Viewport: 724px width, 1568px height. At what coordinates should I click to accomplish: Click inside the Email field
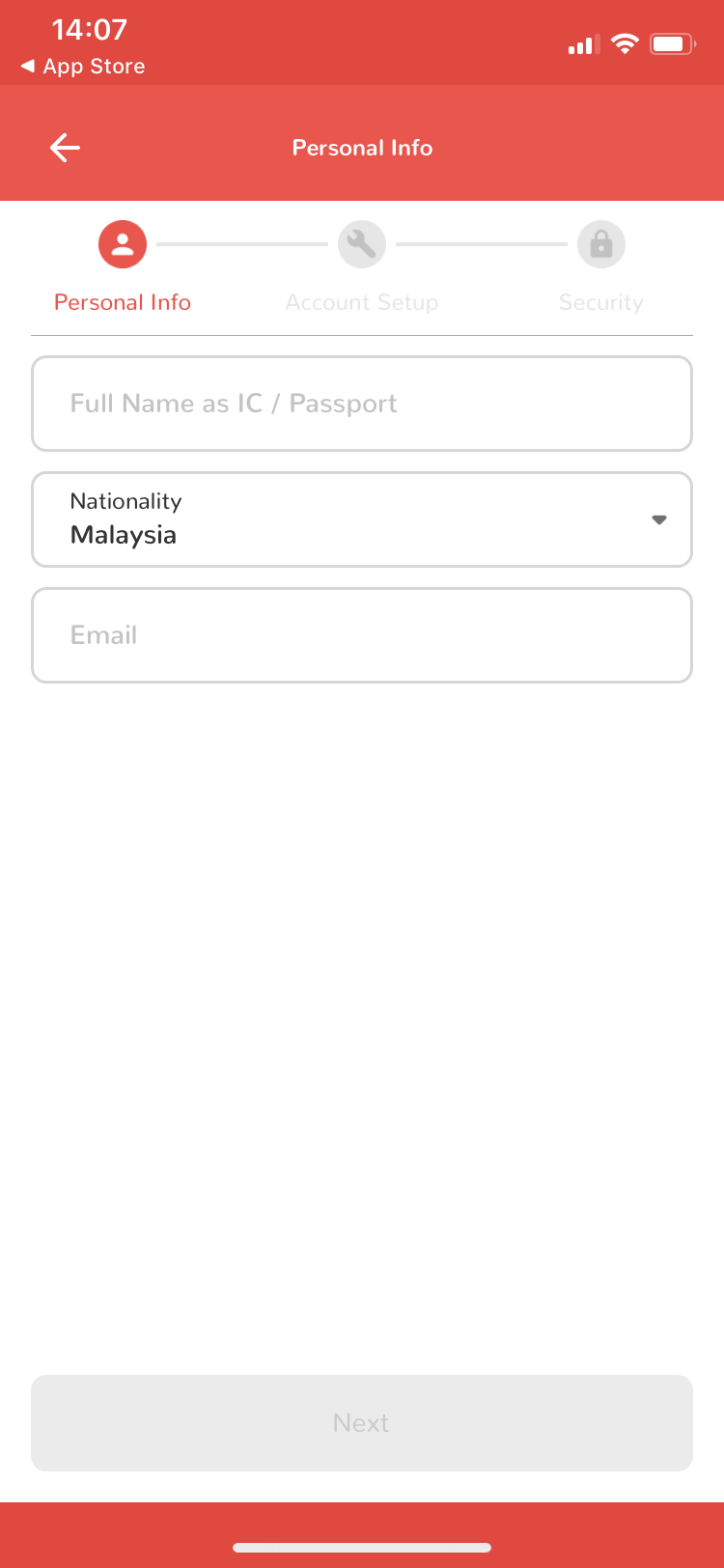(361, 634)
